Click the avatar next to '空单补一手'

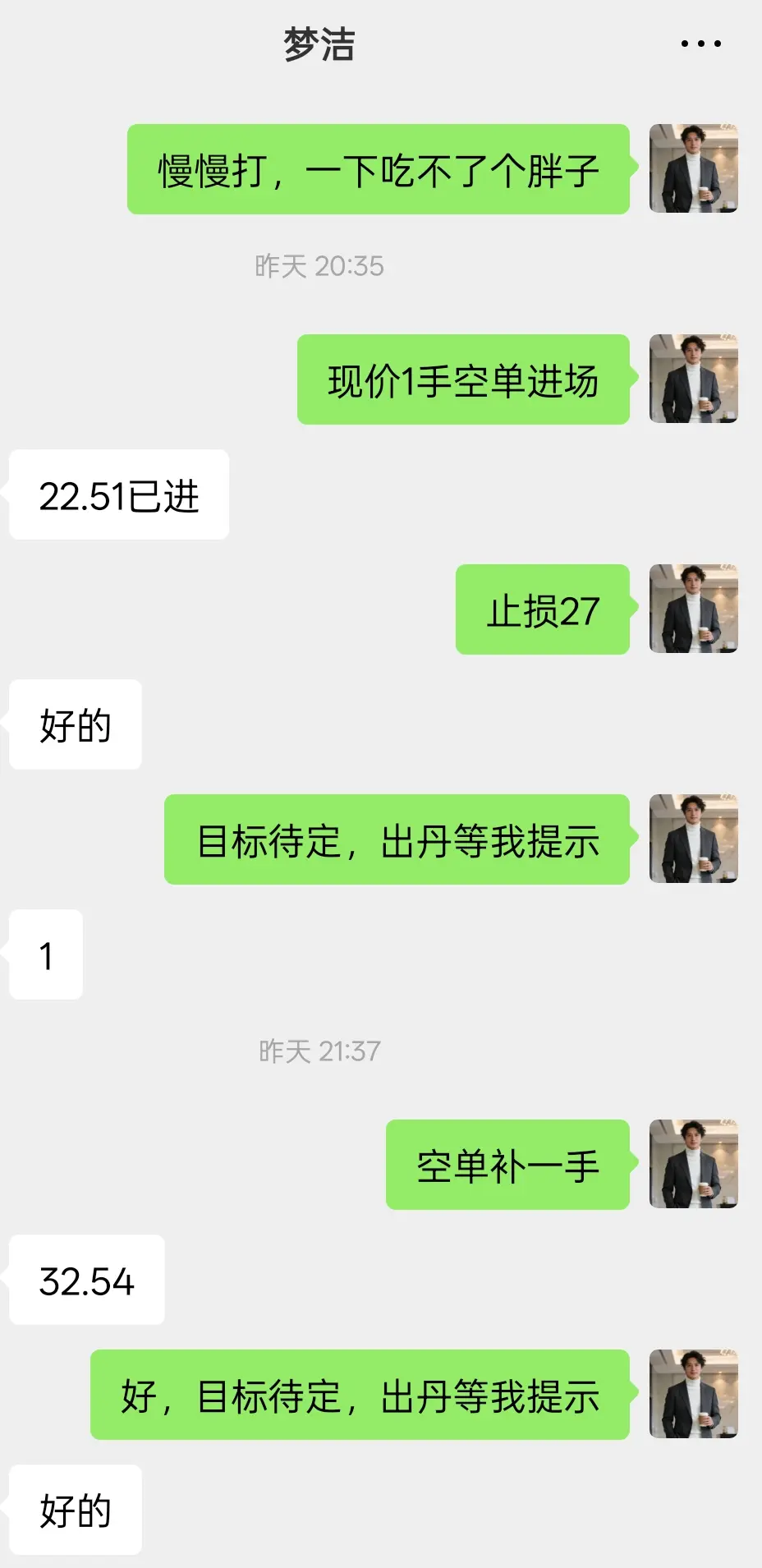694,1164
